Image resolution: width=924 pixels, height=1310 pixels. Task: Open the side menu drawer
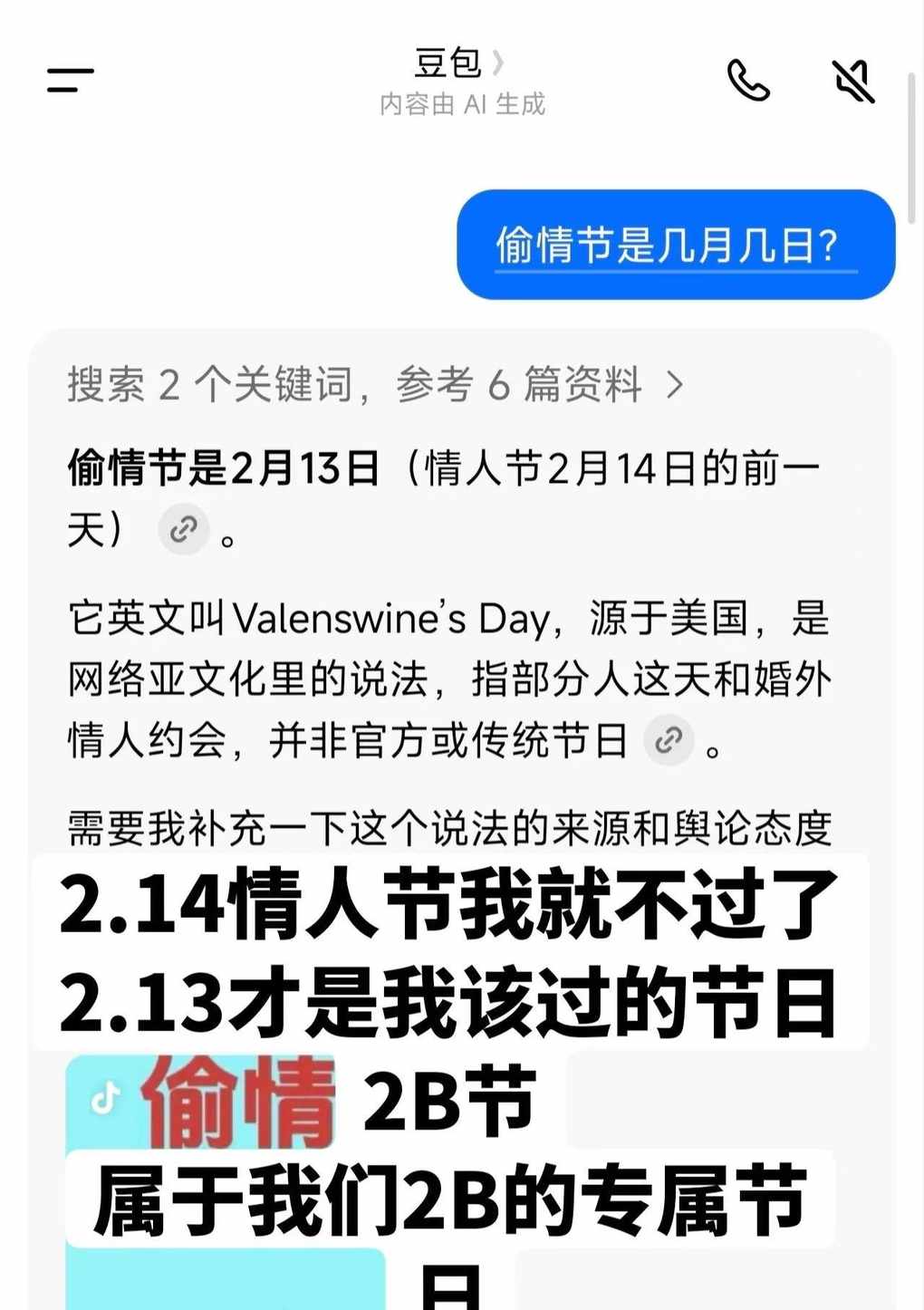pos(71,81)
